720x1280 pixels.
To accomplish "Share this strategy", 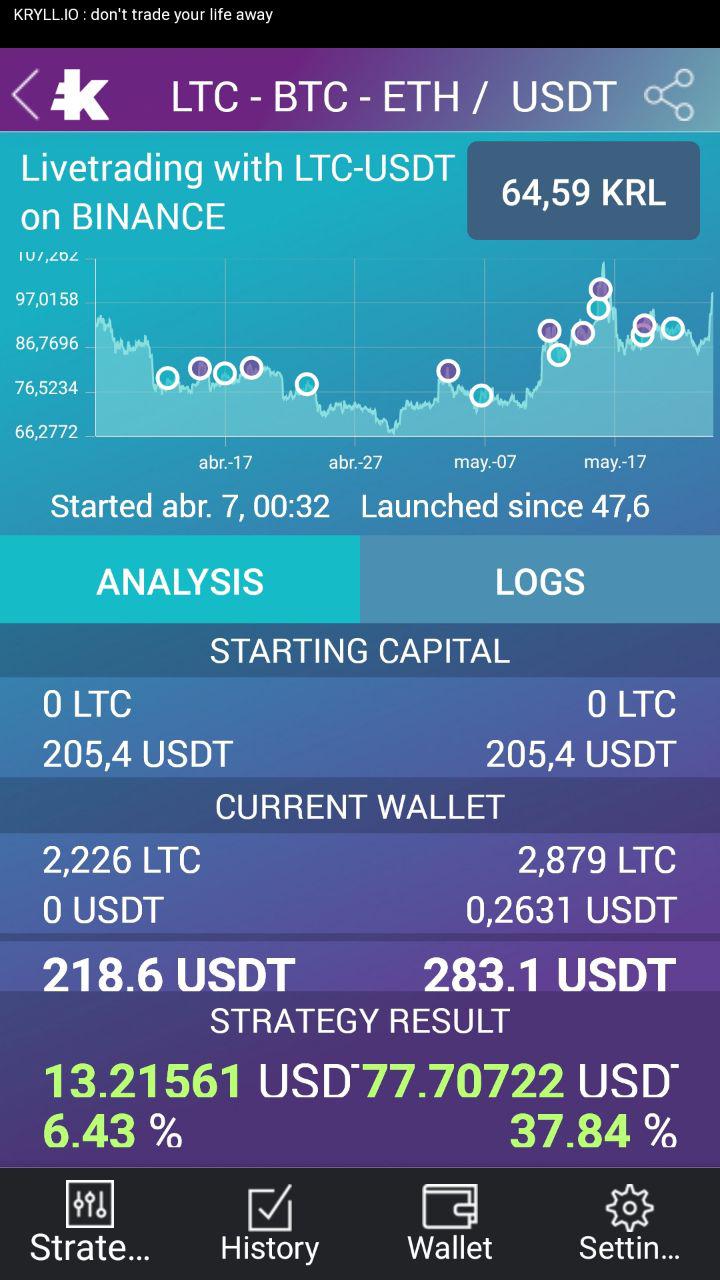I will click(669, 96).
